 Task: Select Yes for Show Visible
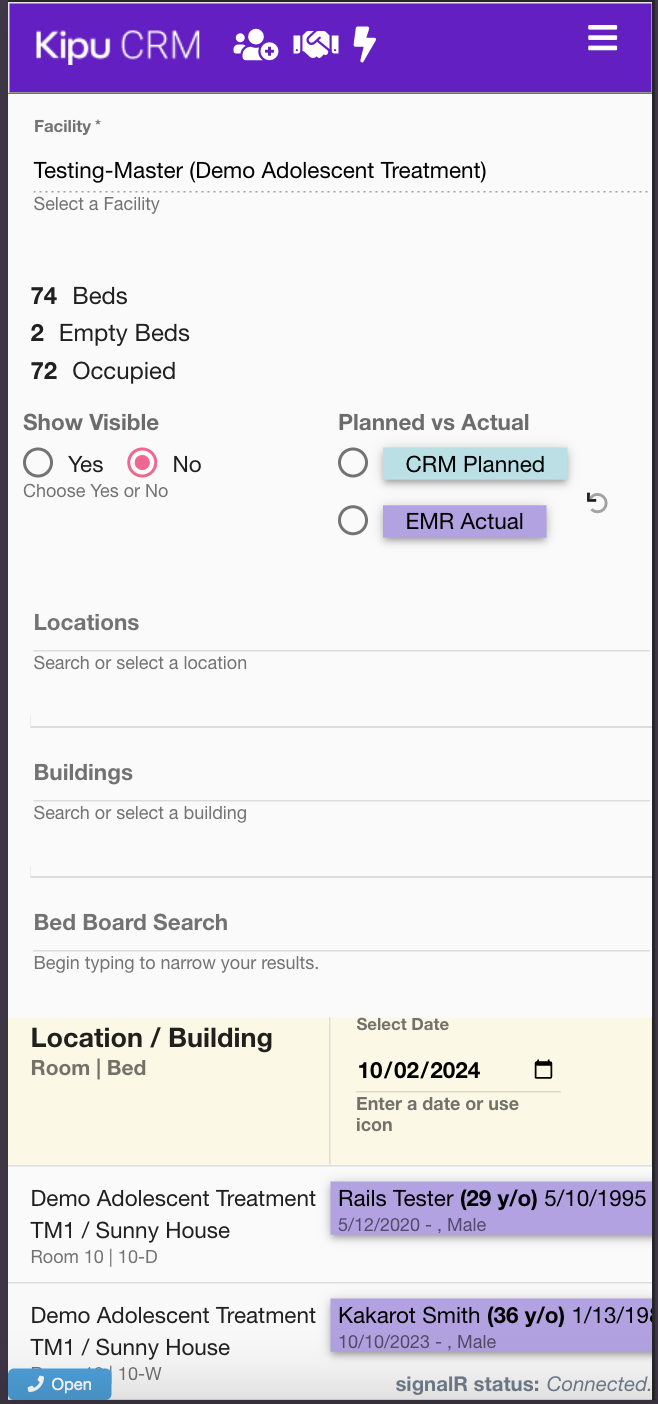tap(39, 463)
